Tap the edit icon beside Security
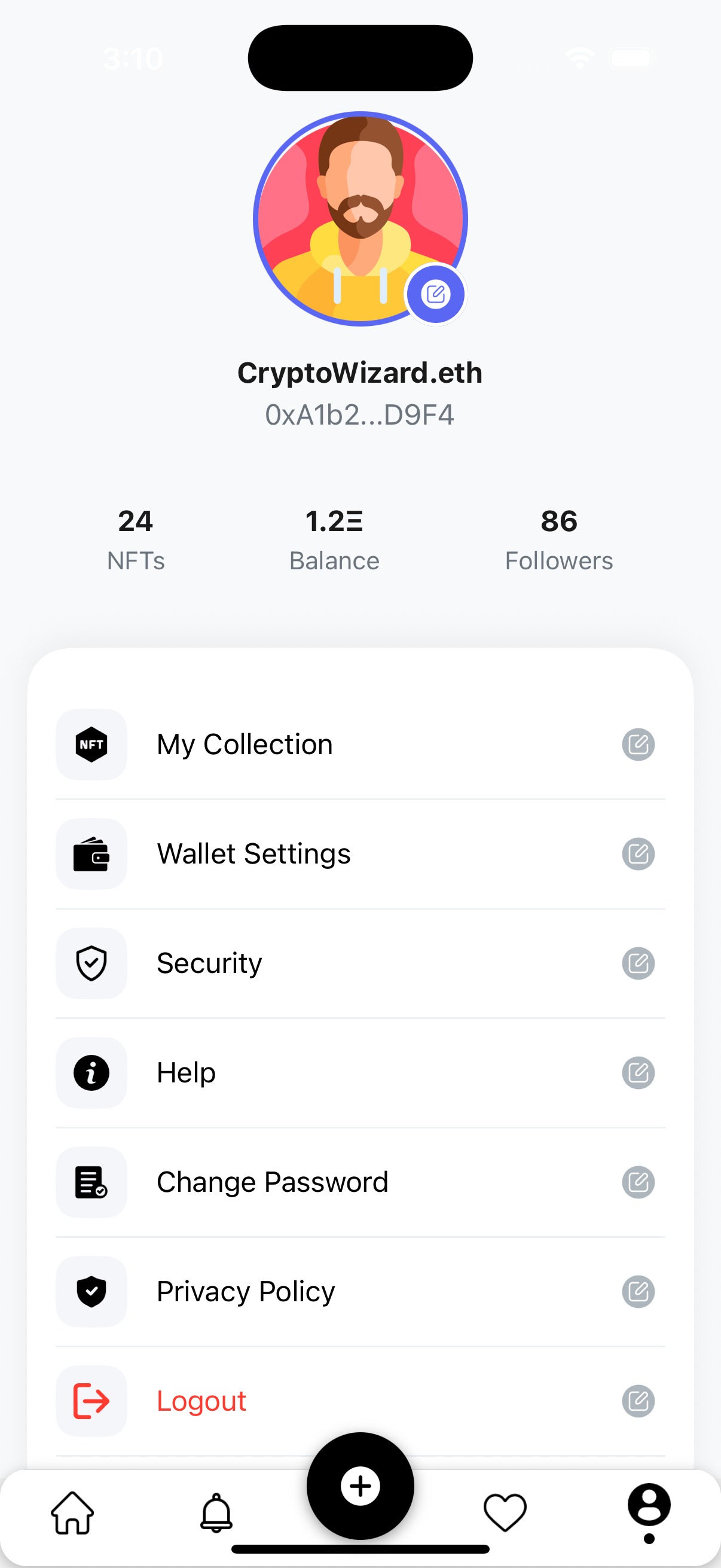The height and width of the screenshot is (1568, 721). click(x=638, y=963)
